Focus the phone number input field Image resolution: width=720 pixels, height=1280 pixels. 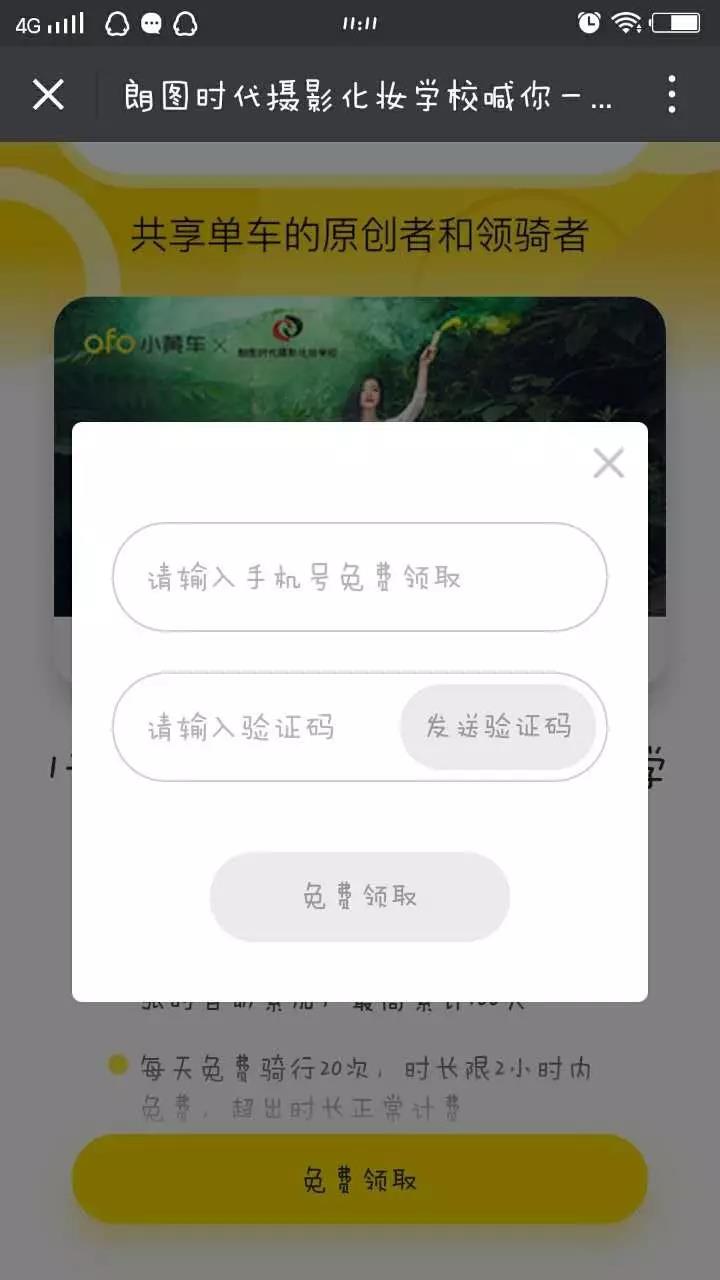click(x=360, y=577)
